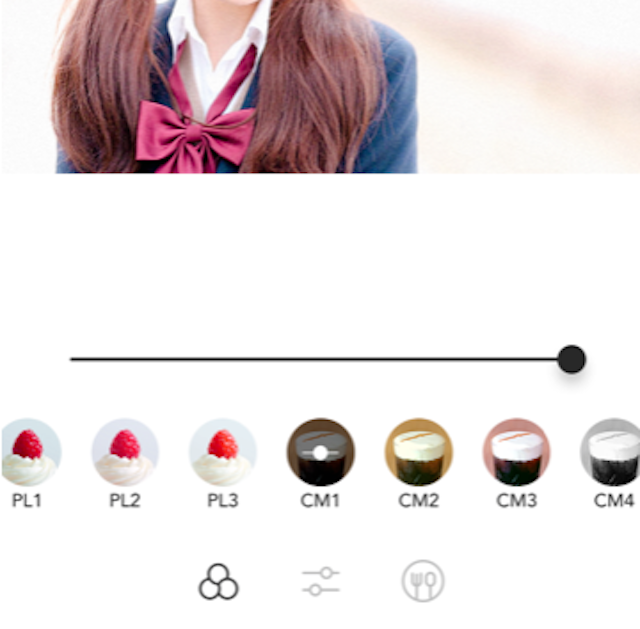Open the filters tab with three circles
The height and width of the screenshot is (629, 640).
[219, 581]
